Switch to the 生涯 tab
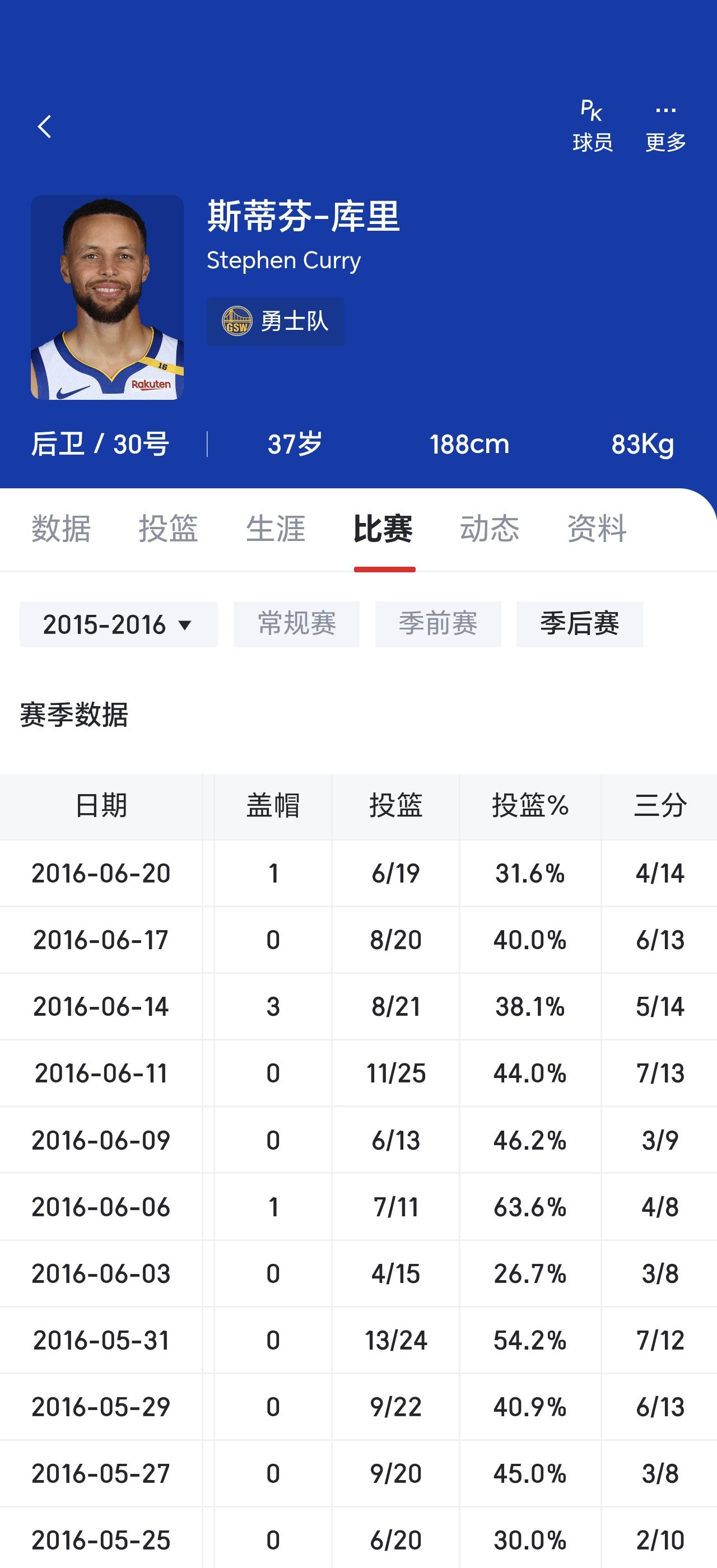The width and height of the screenshot is (717, 1568). click(x=276, y=528)
